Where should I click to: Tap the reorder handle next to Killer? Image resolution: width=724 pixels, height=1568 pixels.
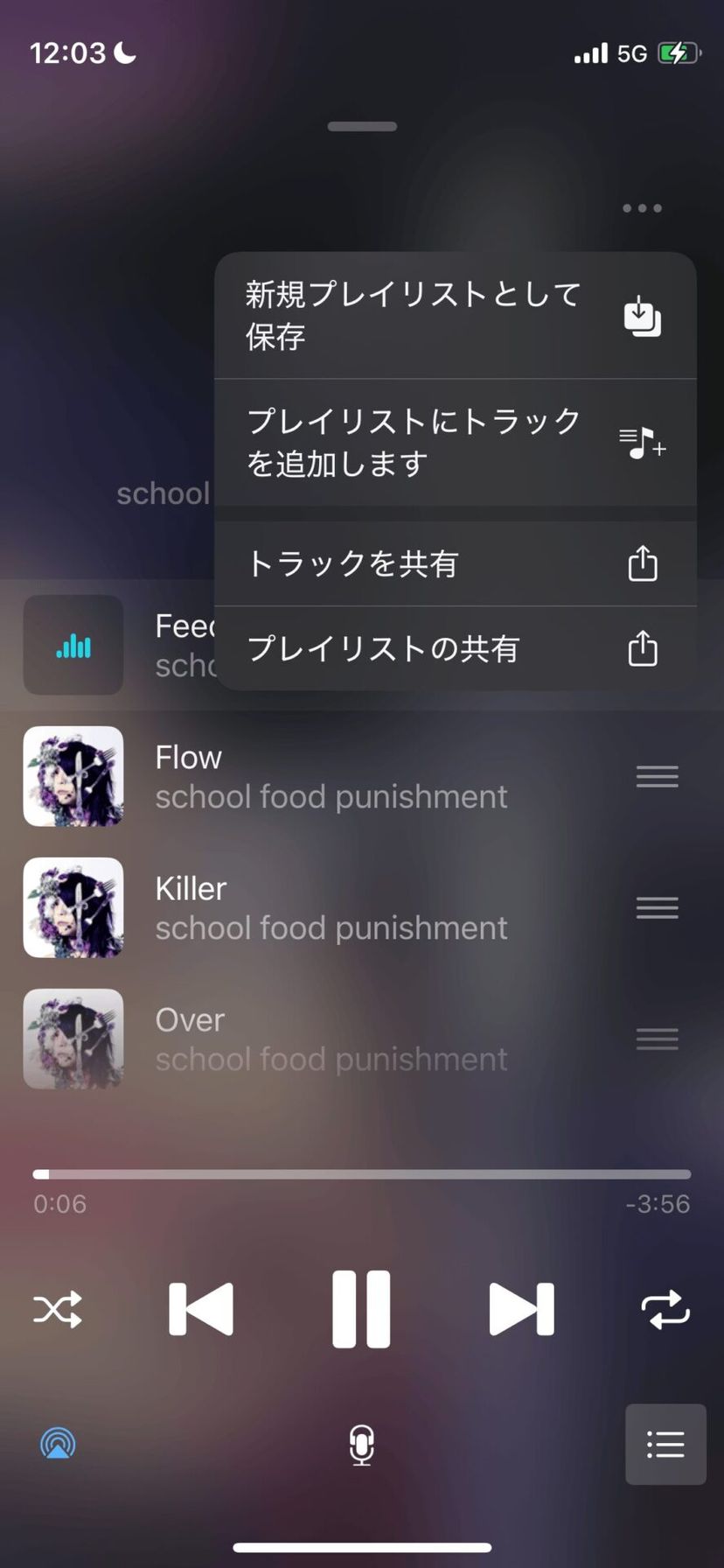[x=657, y=907]
